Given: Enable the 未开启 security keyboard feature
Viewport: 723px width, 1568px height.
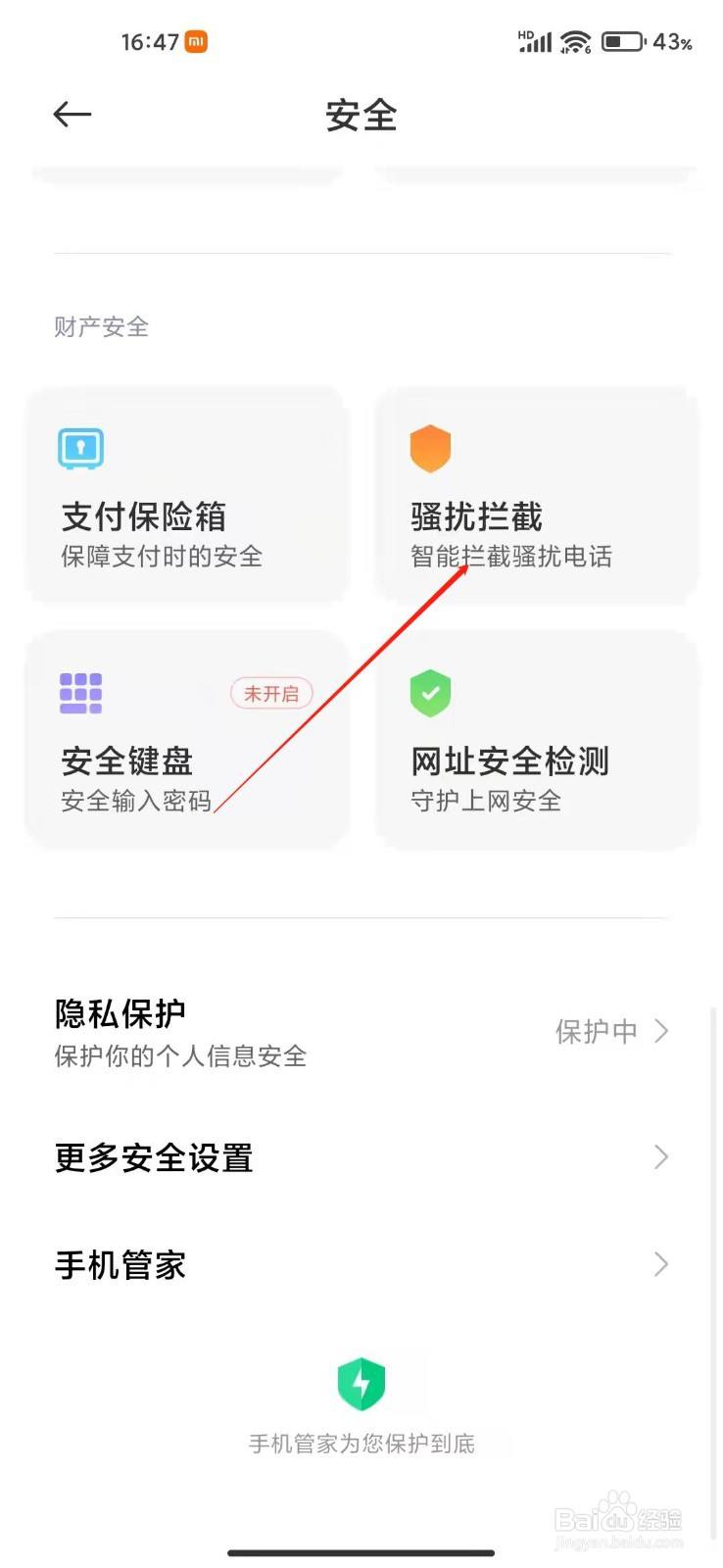Looking at the screenshot, I should 271,693.
